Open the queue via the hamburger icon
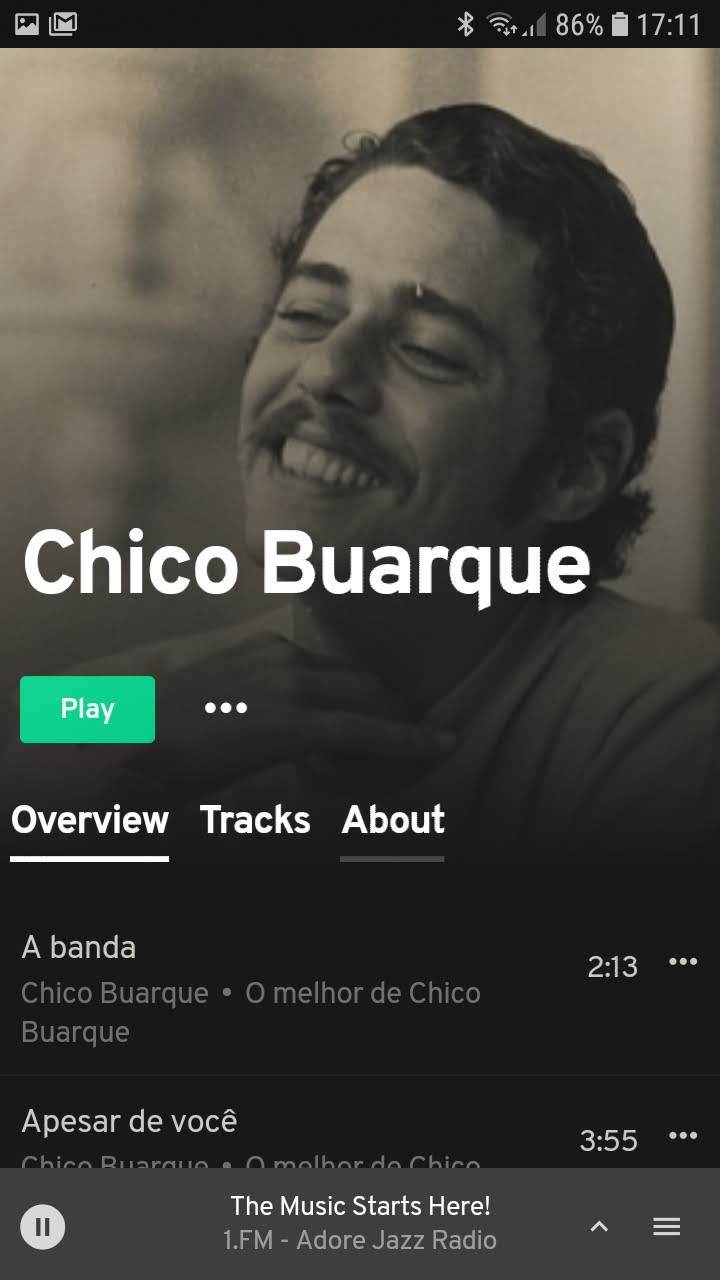 click(x=665, y=1226)
